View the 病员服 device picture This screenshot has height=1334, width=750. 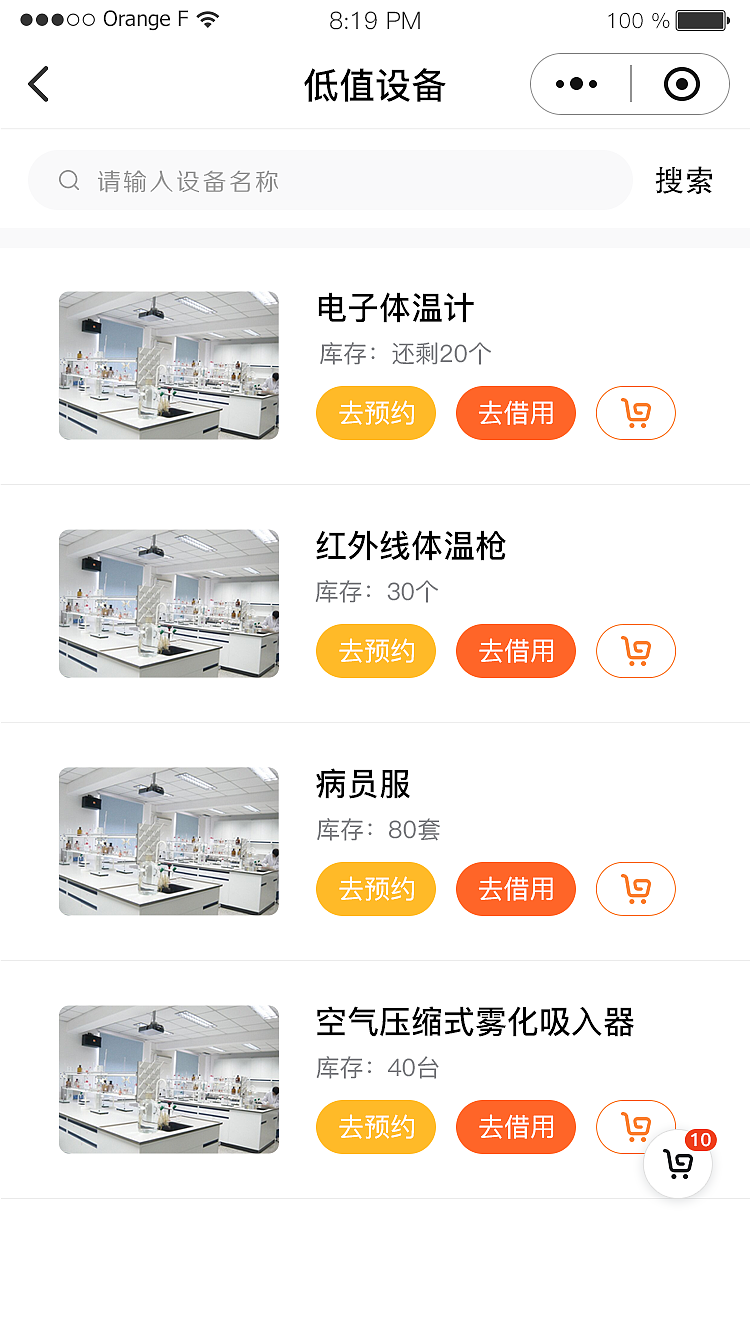pos(169,842)
